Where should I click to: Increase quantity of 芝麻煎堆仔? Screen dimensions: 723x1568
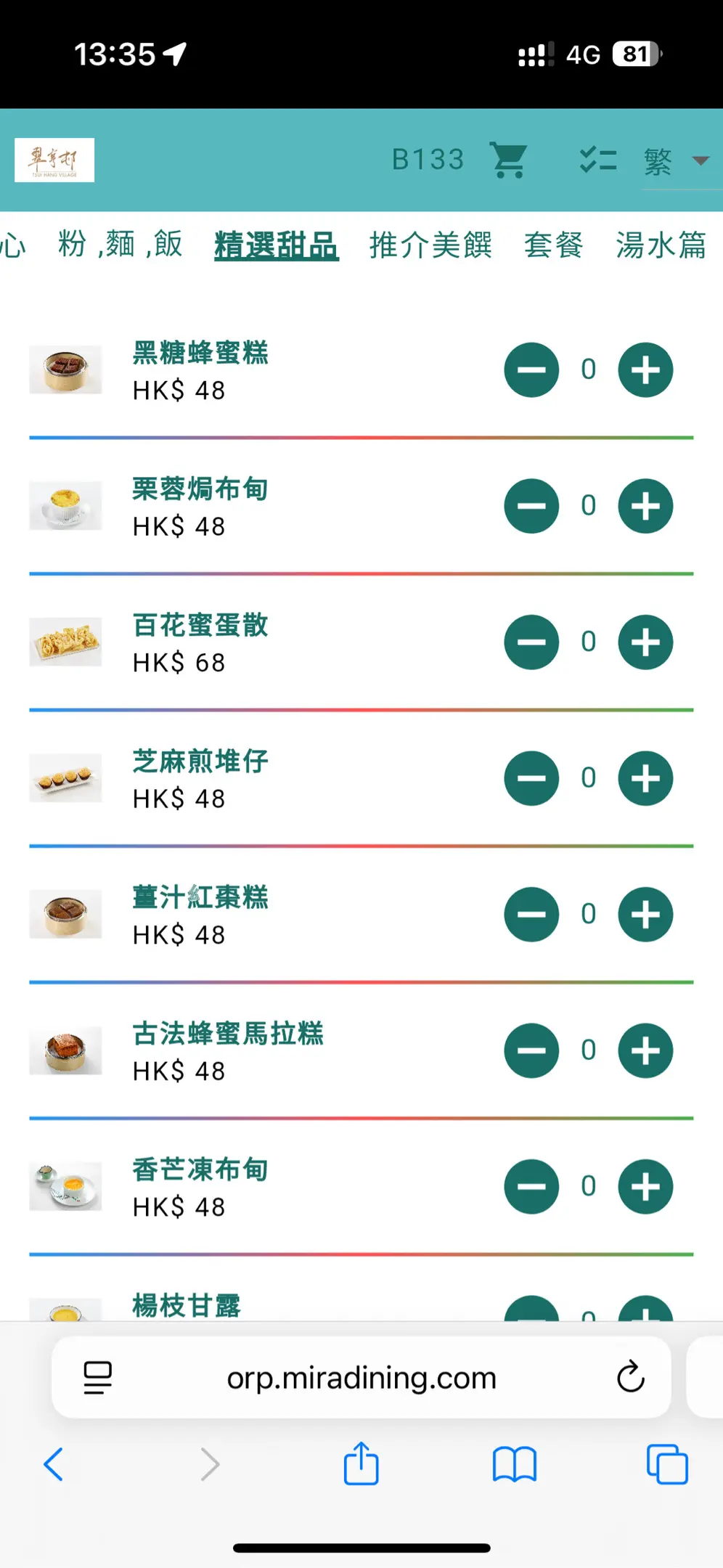point(645,778)
